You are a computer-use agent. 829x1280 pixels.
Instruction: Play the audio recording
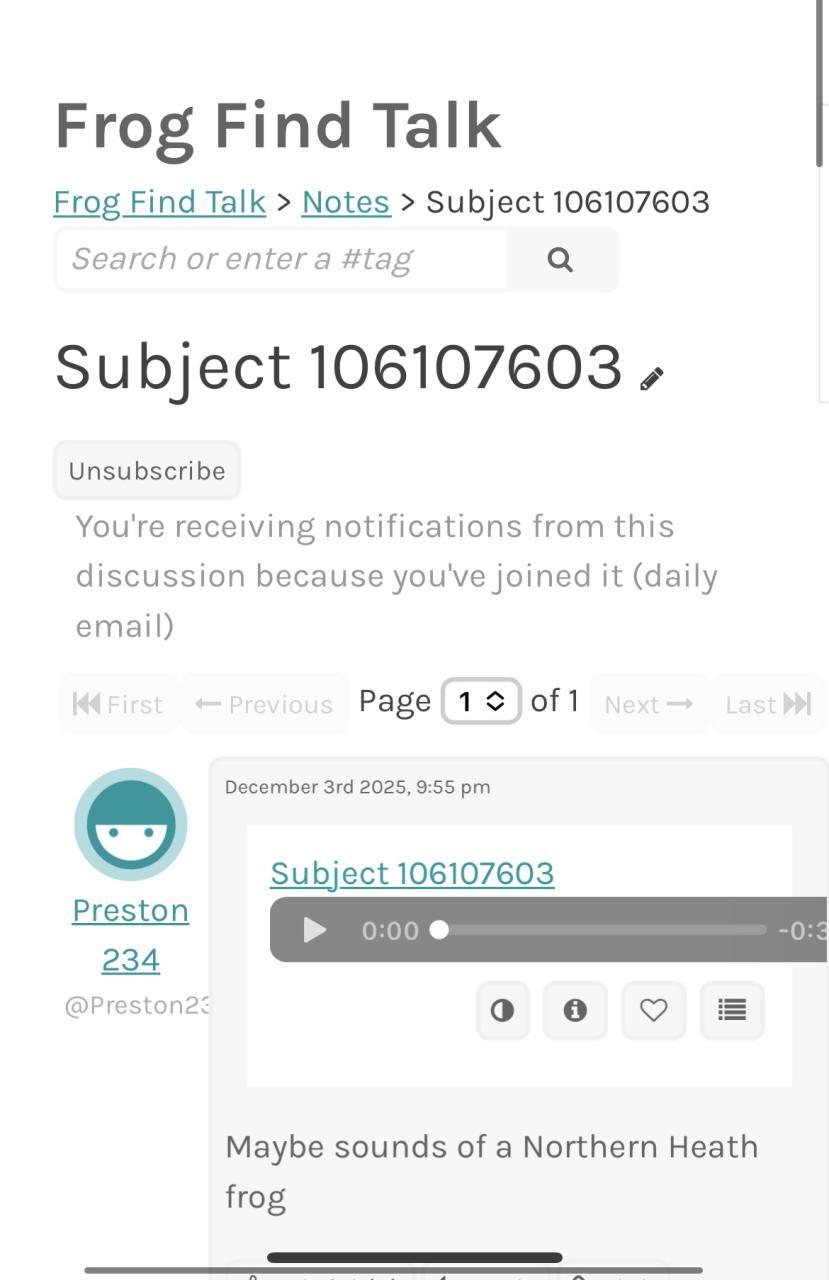[314, 930]
